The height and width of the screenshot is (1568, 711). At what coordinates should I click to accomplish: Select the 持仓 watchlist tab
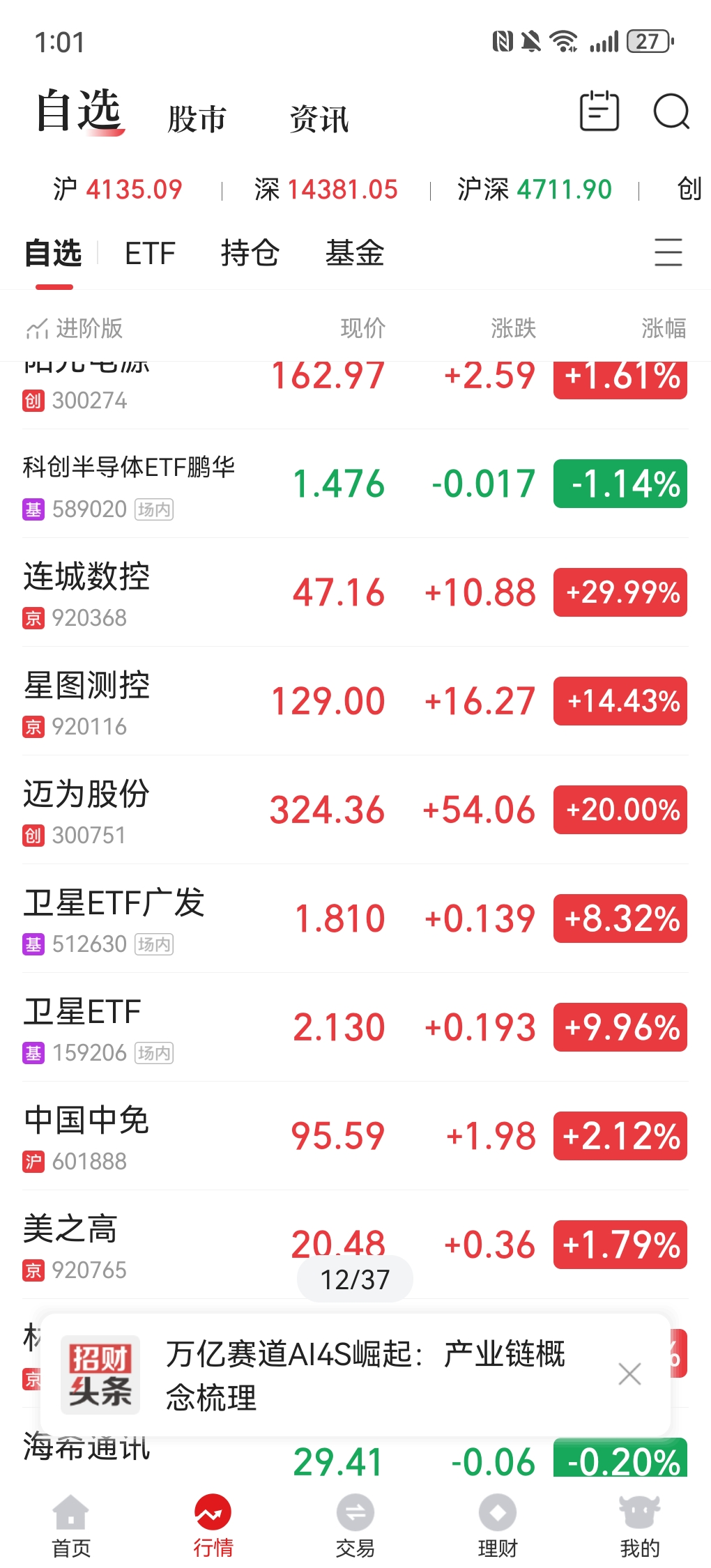[250, 253]
